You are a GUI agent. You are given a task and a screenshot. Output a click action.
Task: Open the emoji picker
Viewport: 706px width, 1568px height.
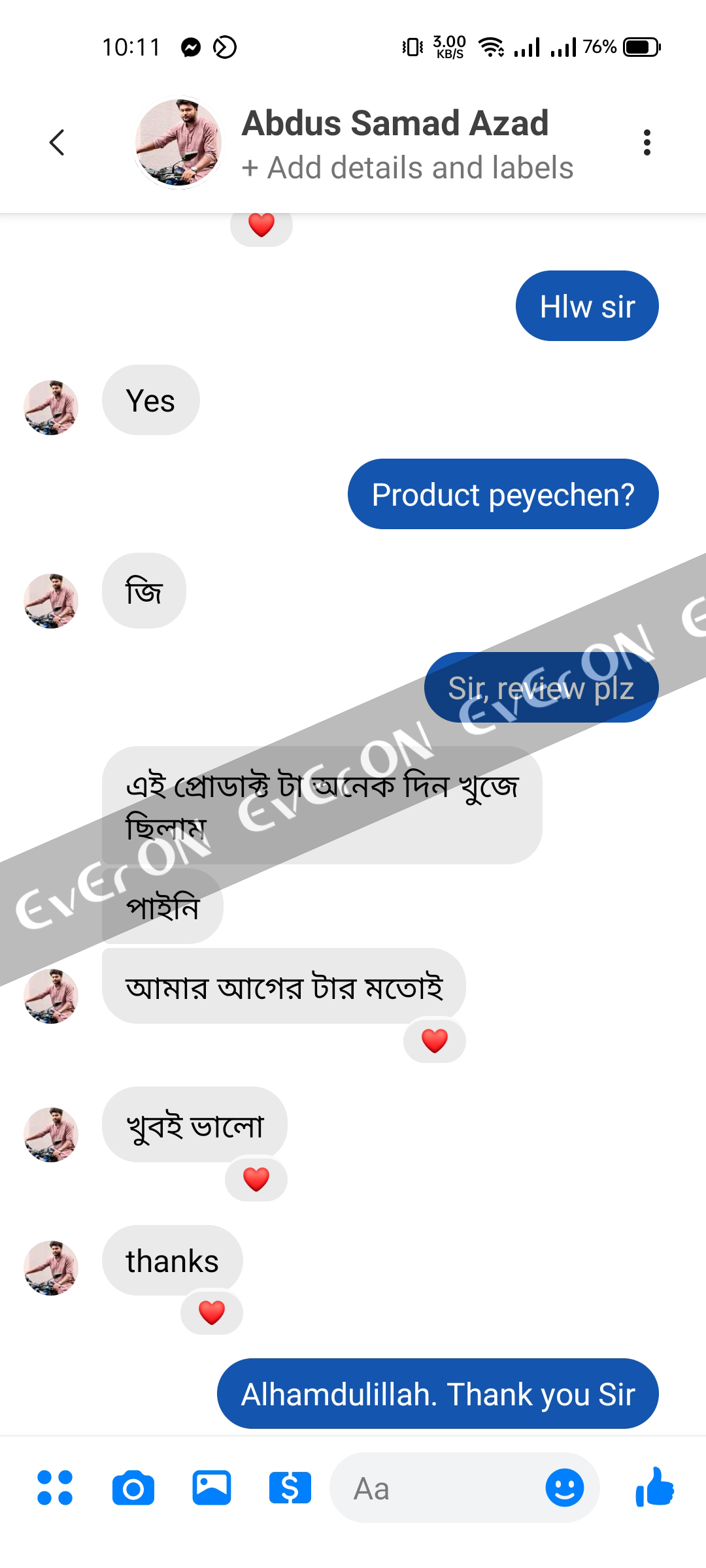pyautogui.click(x=564, y=1488)
